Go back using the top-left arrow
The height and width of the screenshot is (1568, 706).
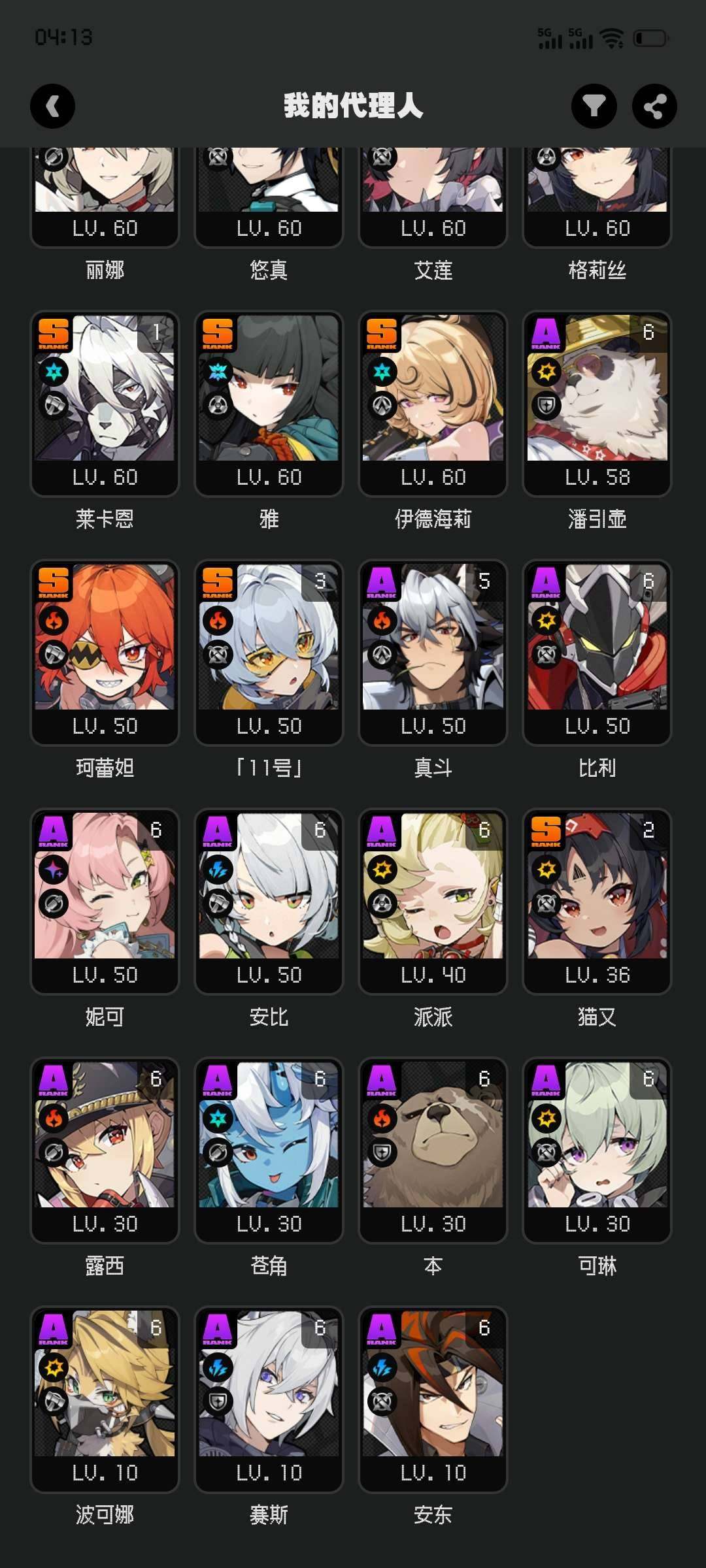coord(53,106)
